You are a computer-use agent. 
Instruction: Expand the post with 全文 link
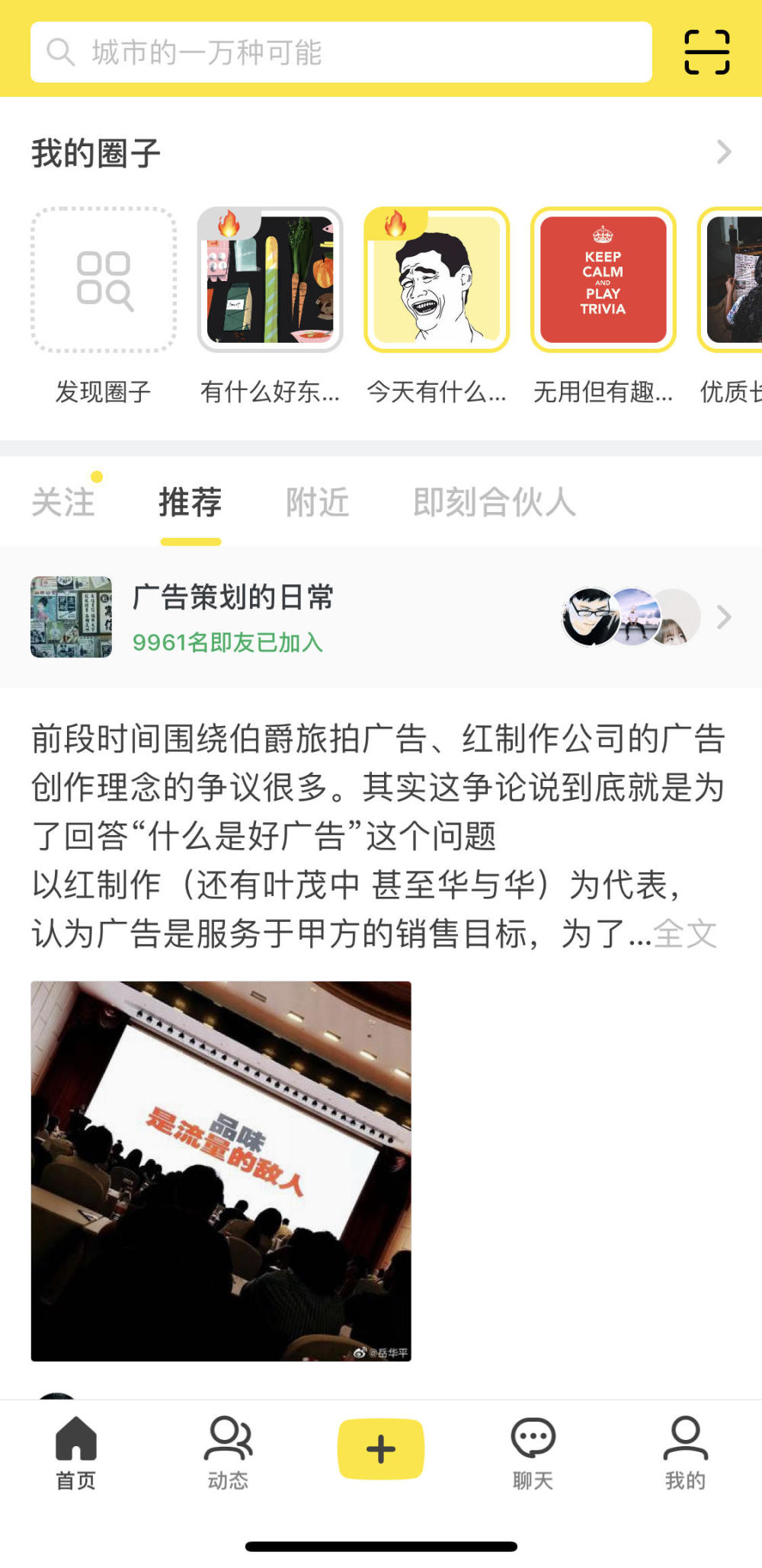pos(685,933)
